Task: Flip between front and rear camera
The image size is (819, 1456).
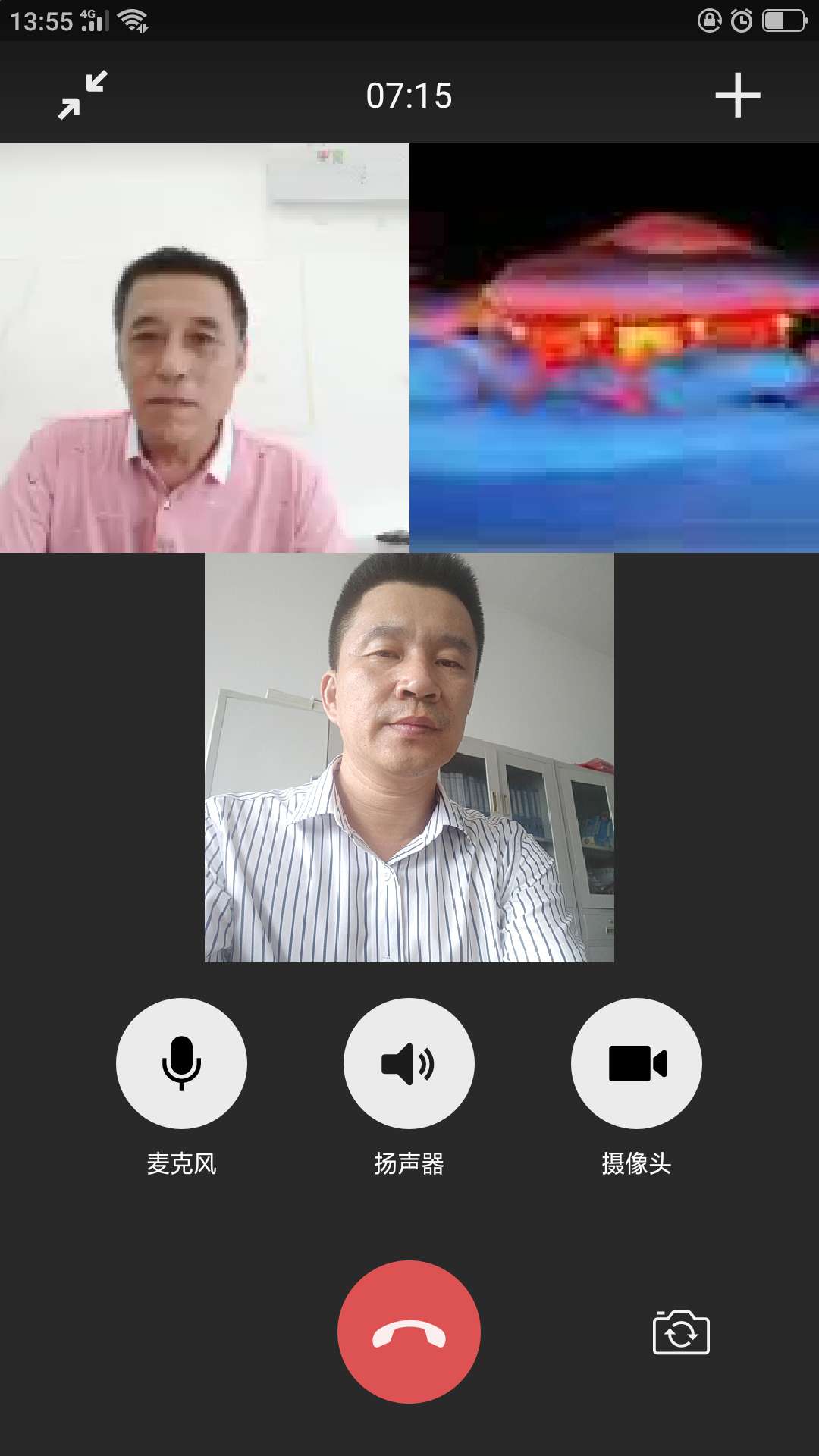Action: pos(680,1332)
